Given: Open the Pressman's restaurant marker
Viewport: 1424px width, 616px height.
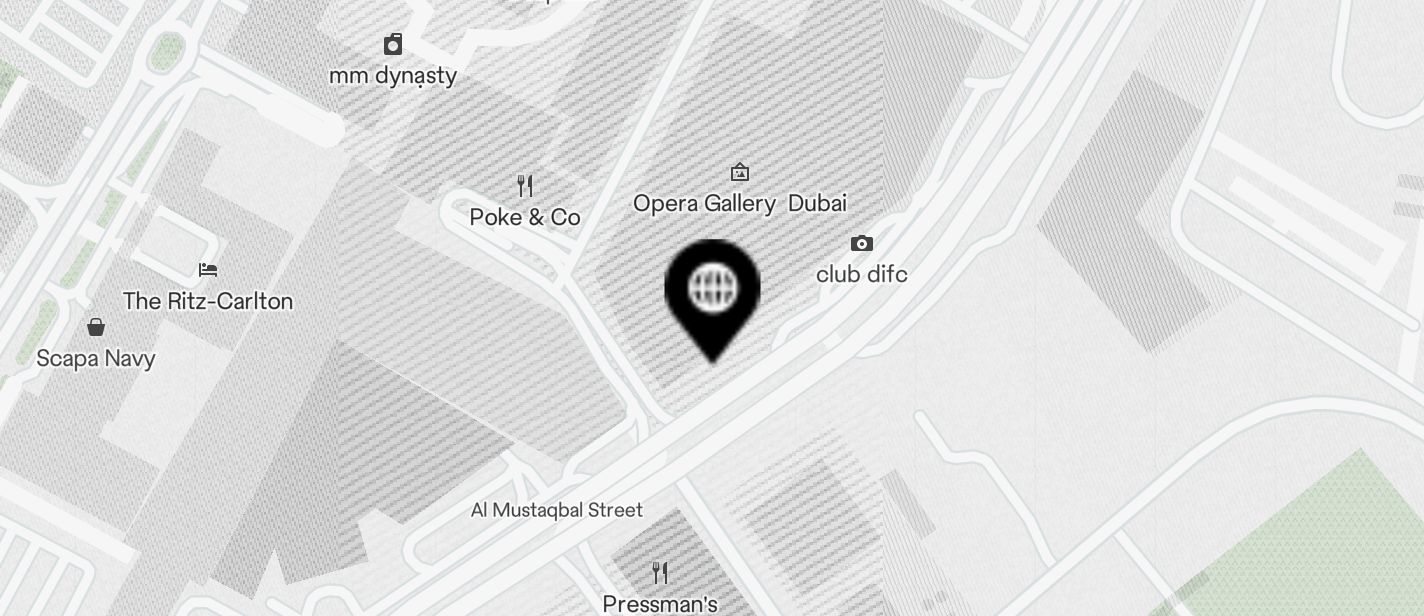Looking at the screenshot, I should (x=660, y=573).
